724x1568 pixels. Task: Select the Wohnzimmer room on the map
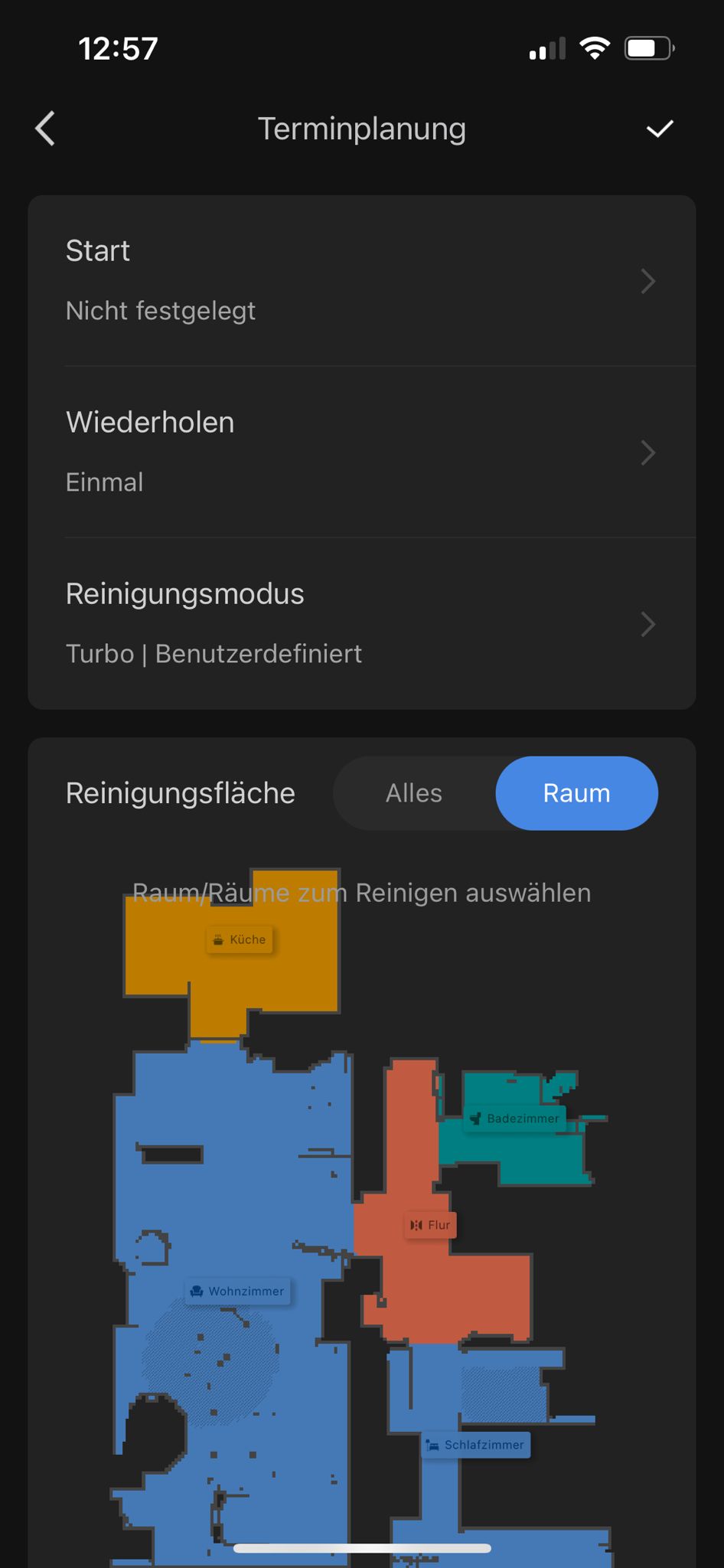point(238,1292)
